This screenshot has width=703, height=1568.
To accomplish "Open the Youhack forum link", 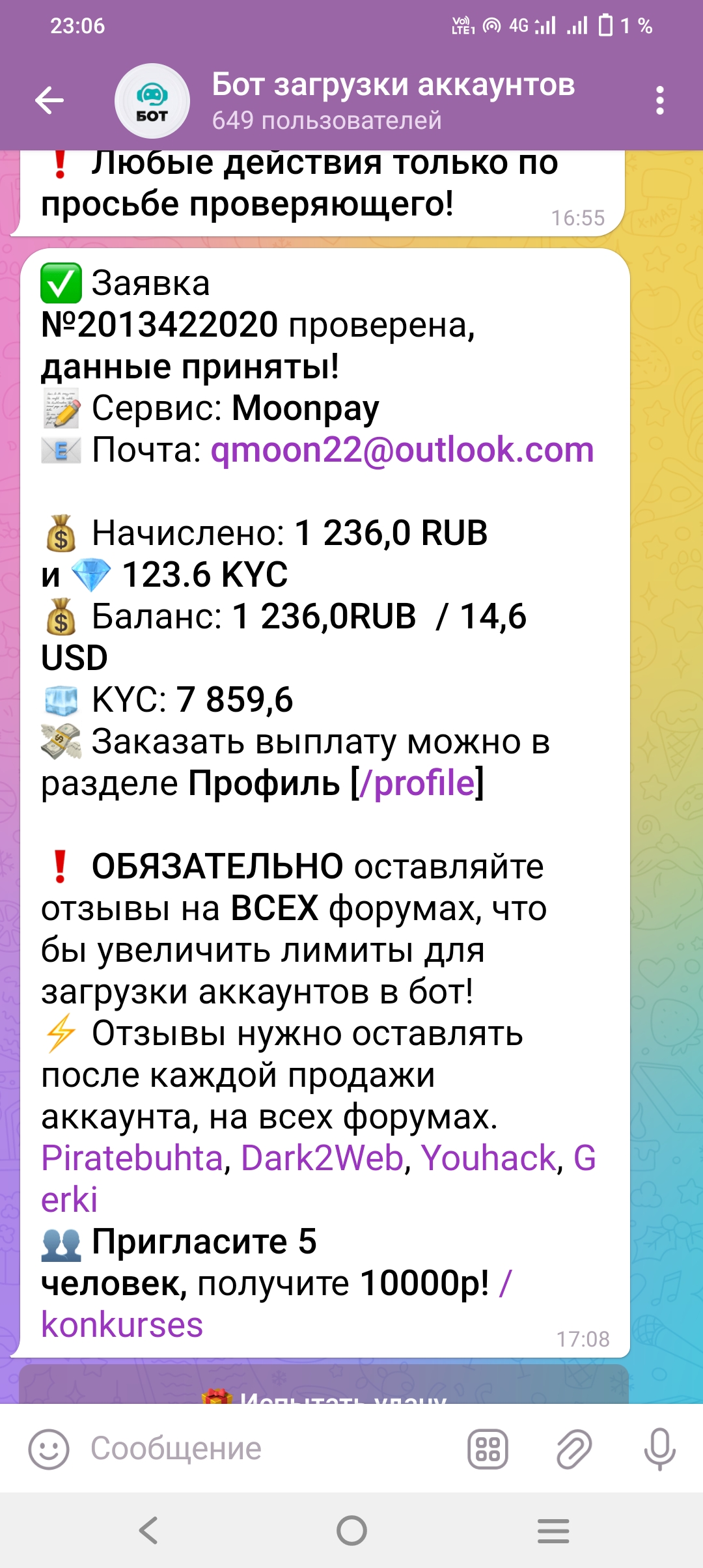I will [489, 1158].
